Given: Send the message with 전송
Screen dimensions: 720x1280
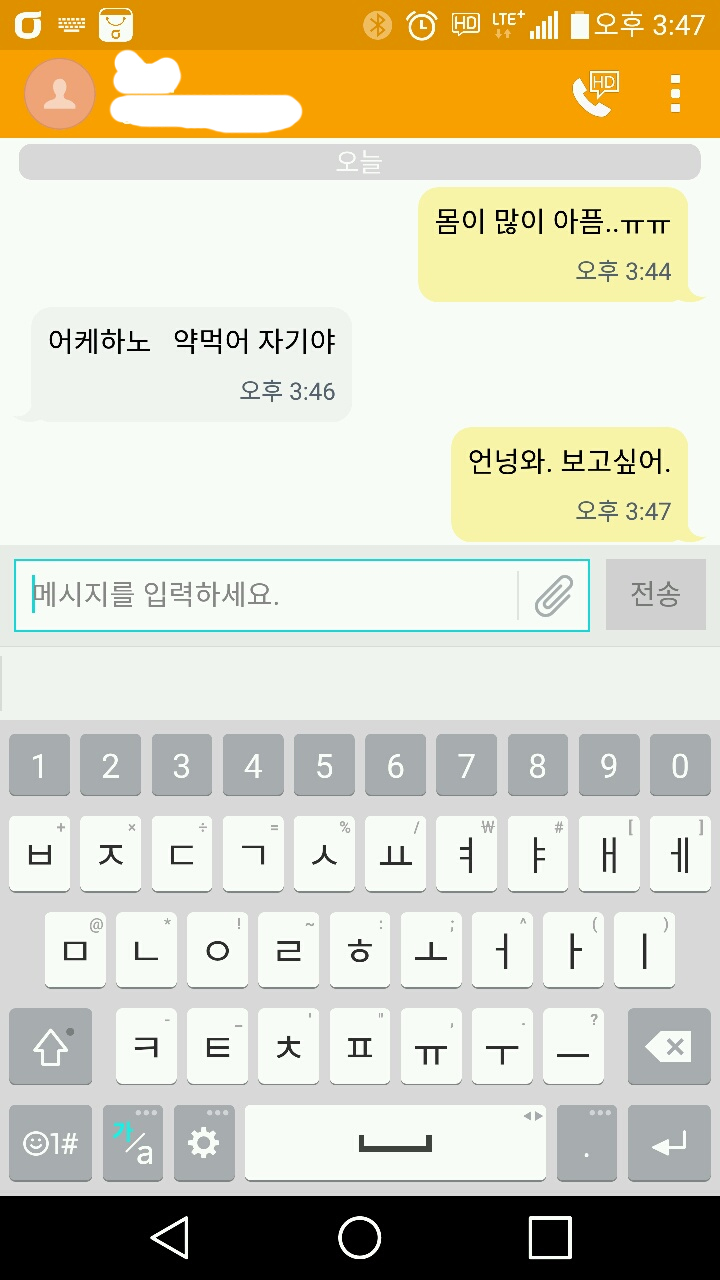Looking at the screenshot, I should pos(655,595).
